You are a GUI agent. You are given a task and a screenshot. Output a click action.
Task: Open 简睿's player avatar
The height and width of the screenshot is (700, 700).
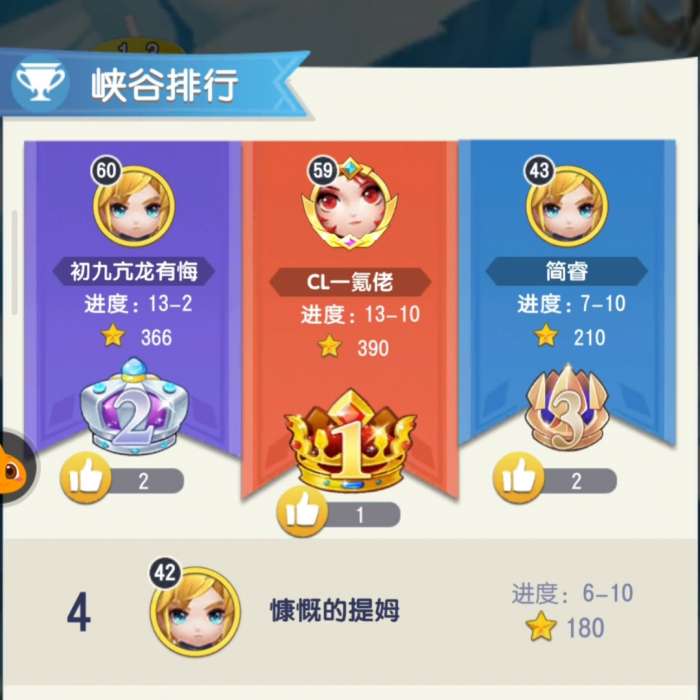pos(566,207)
